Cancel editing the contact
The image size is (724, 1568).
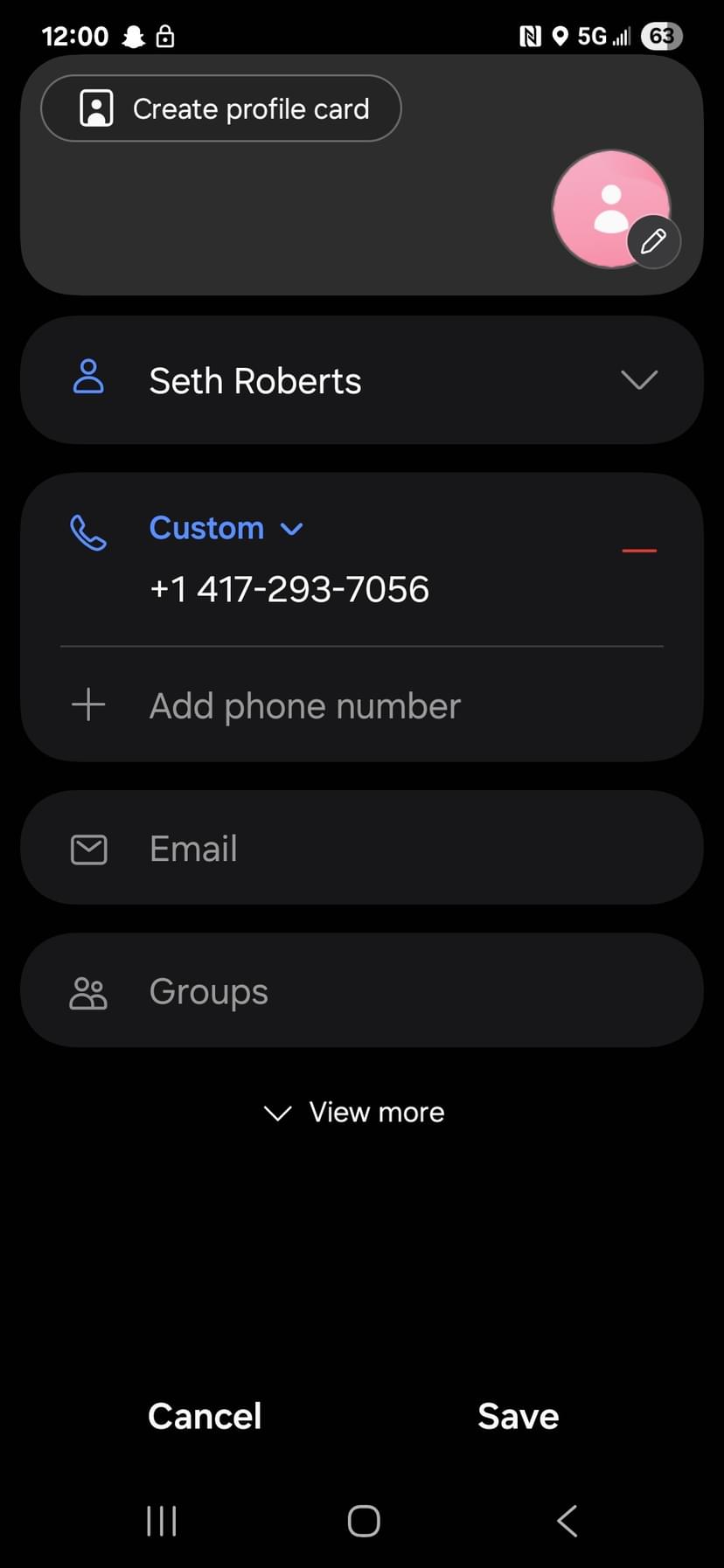click(x=205, y=1416)
